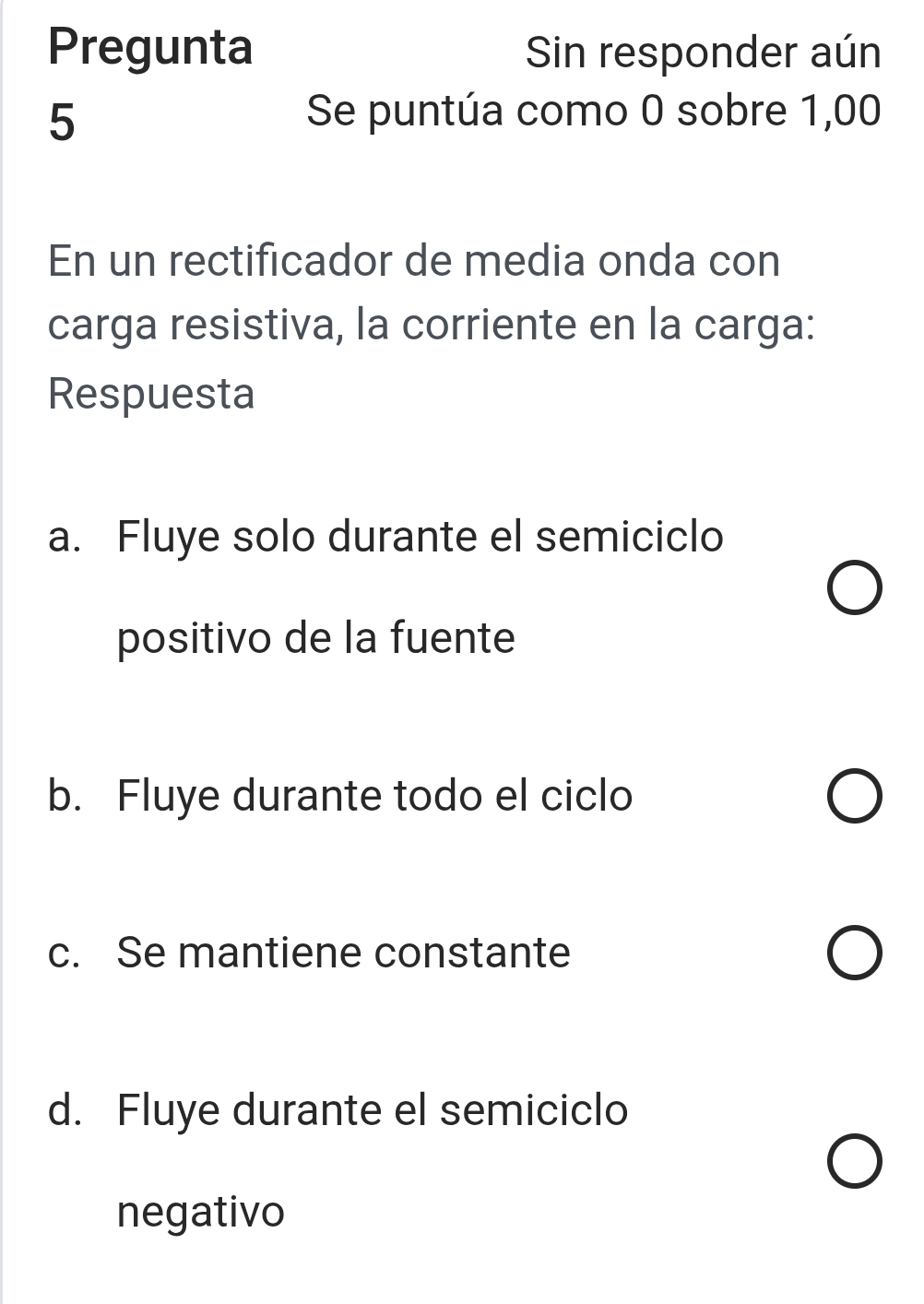Choose answer 'Se mantiene constante'
The image size is (924, 1304).
[855, 954]
